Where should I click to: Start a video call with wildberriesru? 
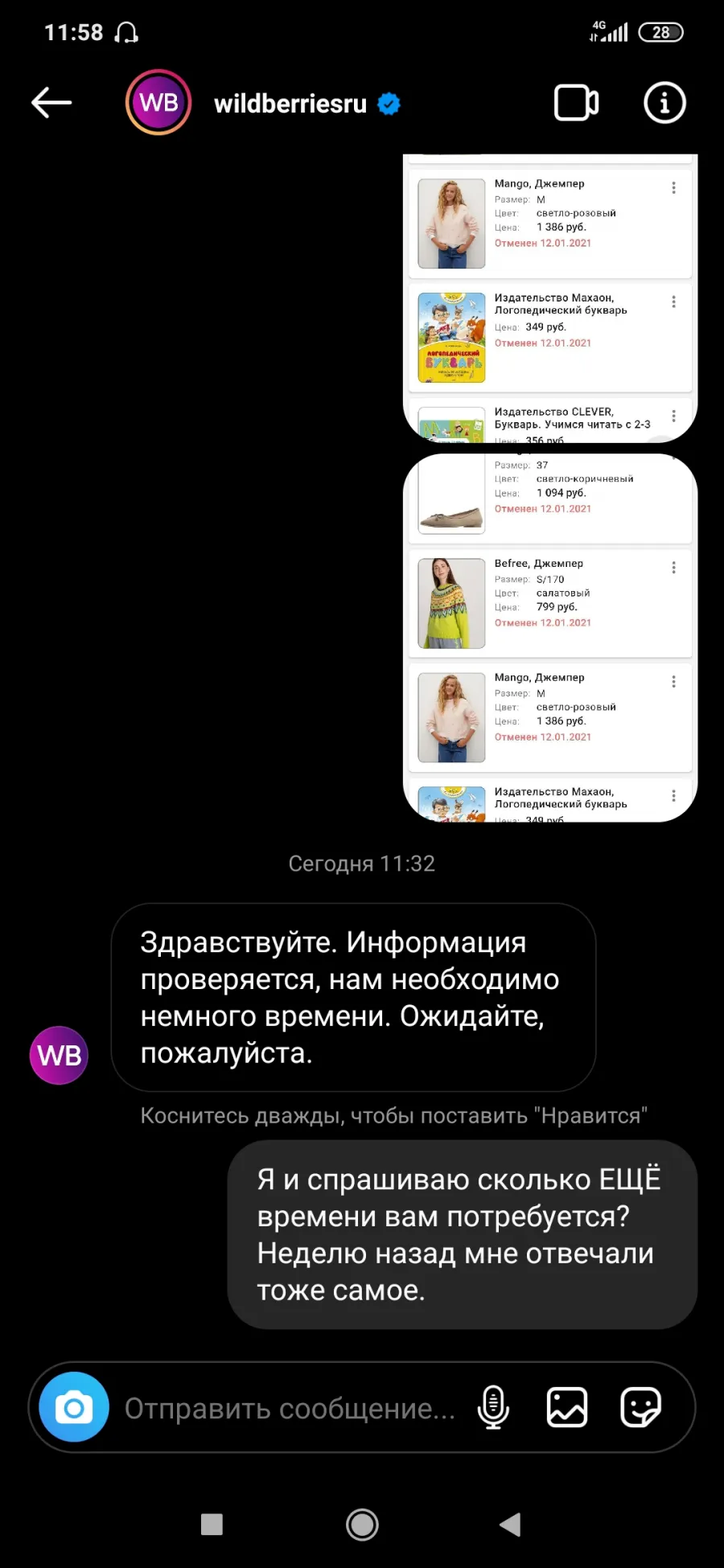point(576,103)
